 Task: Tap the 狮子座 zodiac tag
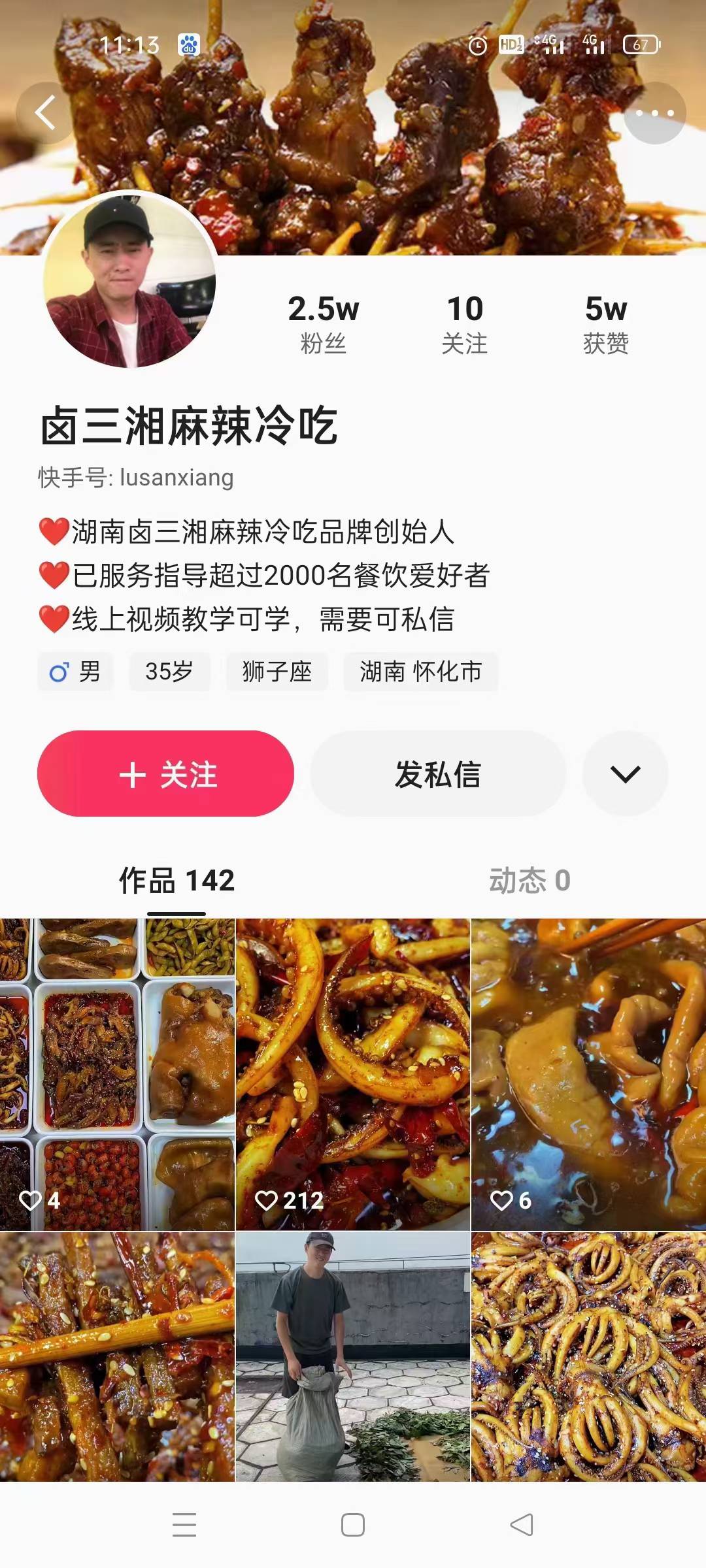(x=276, y=672)
